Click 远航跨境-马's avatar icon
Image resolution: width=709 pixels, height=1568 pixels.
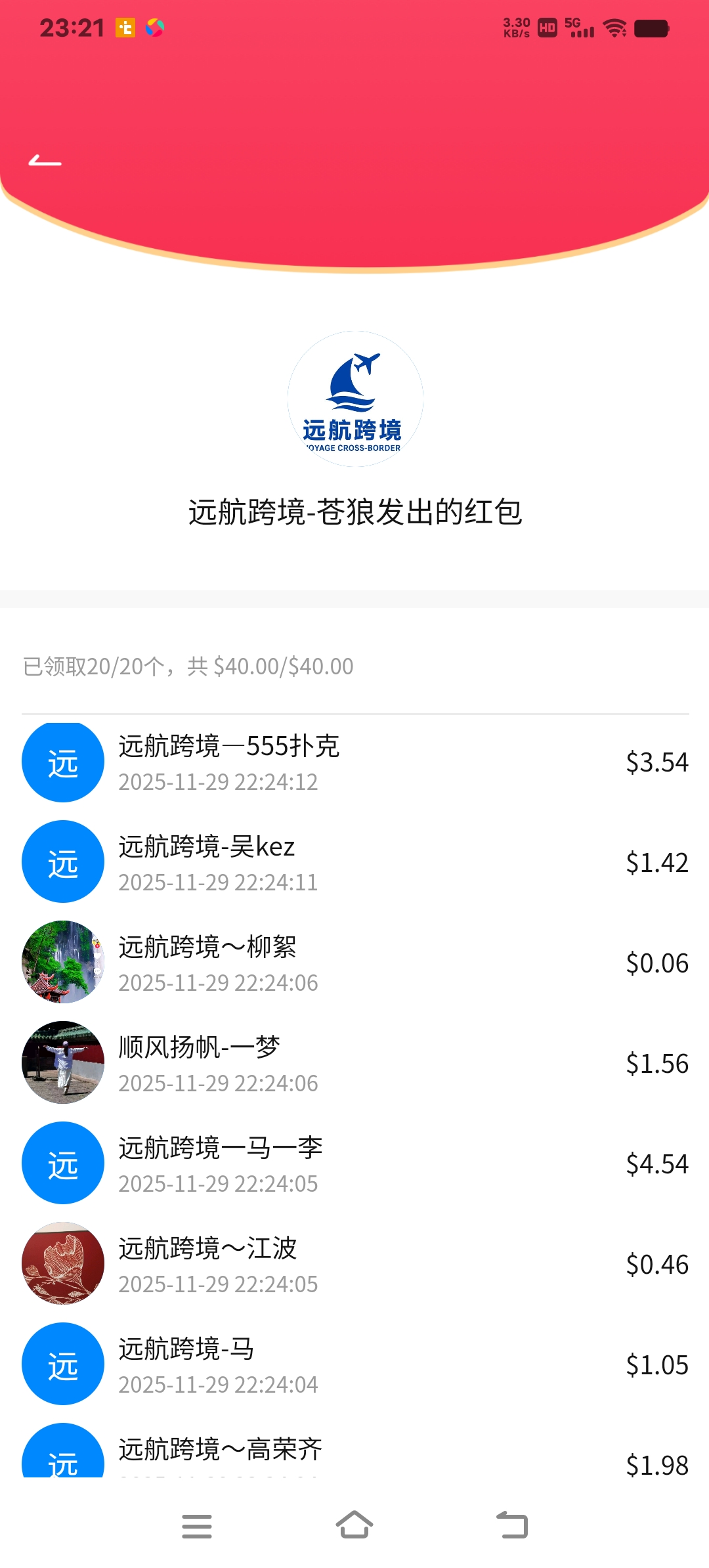pos(62,1363)
